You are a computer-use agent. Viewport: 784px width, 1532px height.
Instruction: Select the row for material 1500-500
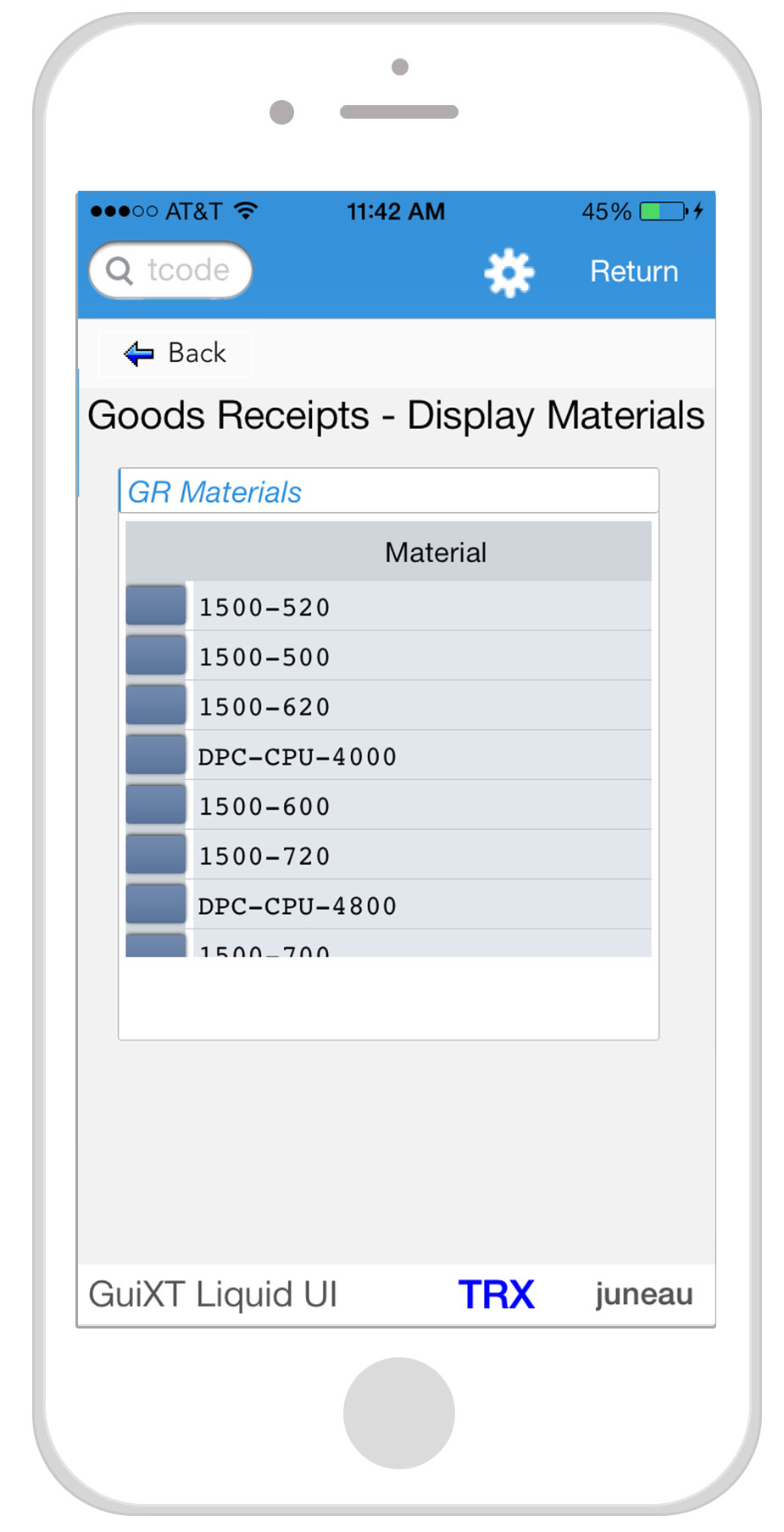coord(156,656)
